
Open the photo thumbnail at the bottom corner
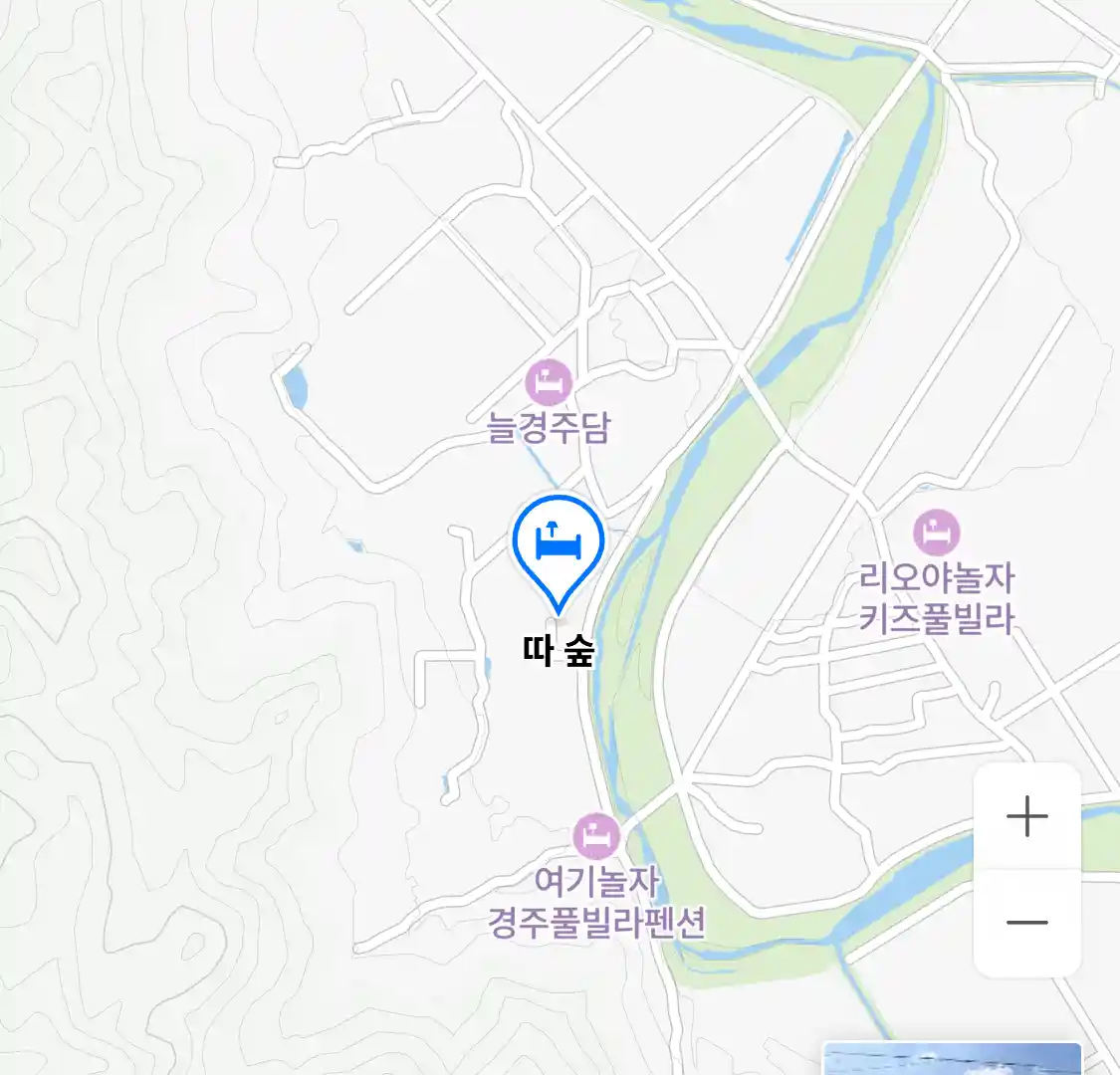952,1059
